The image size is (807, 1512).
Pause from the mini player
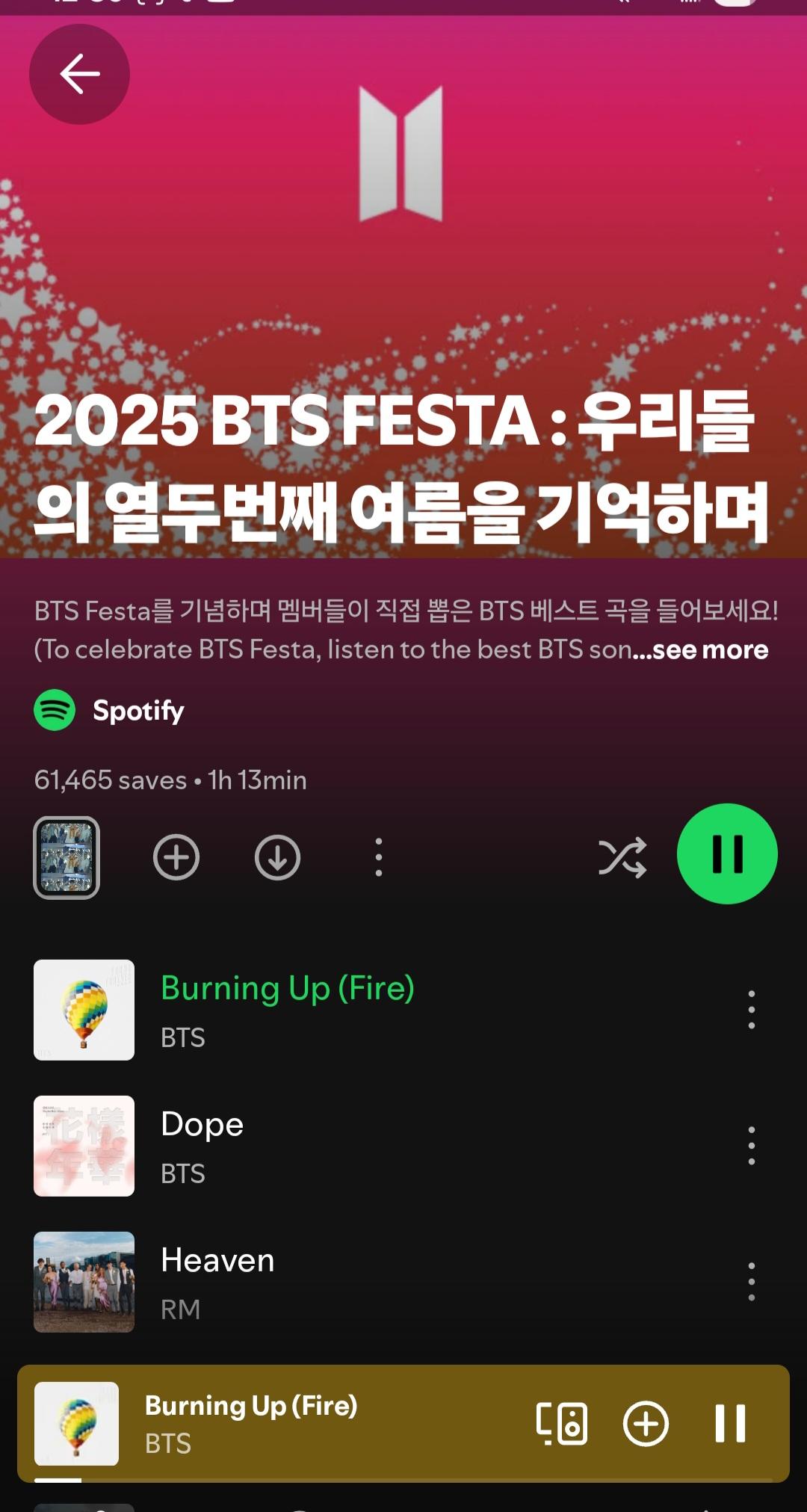coord(730,1423)
